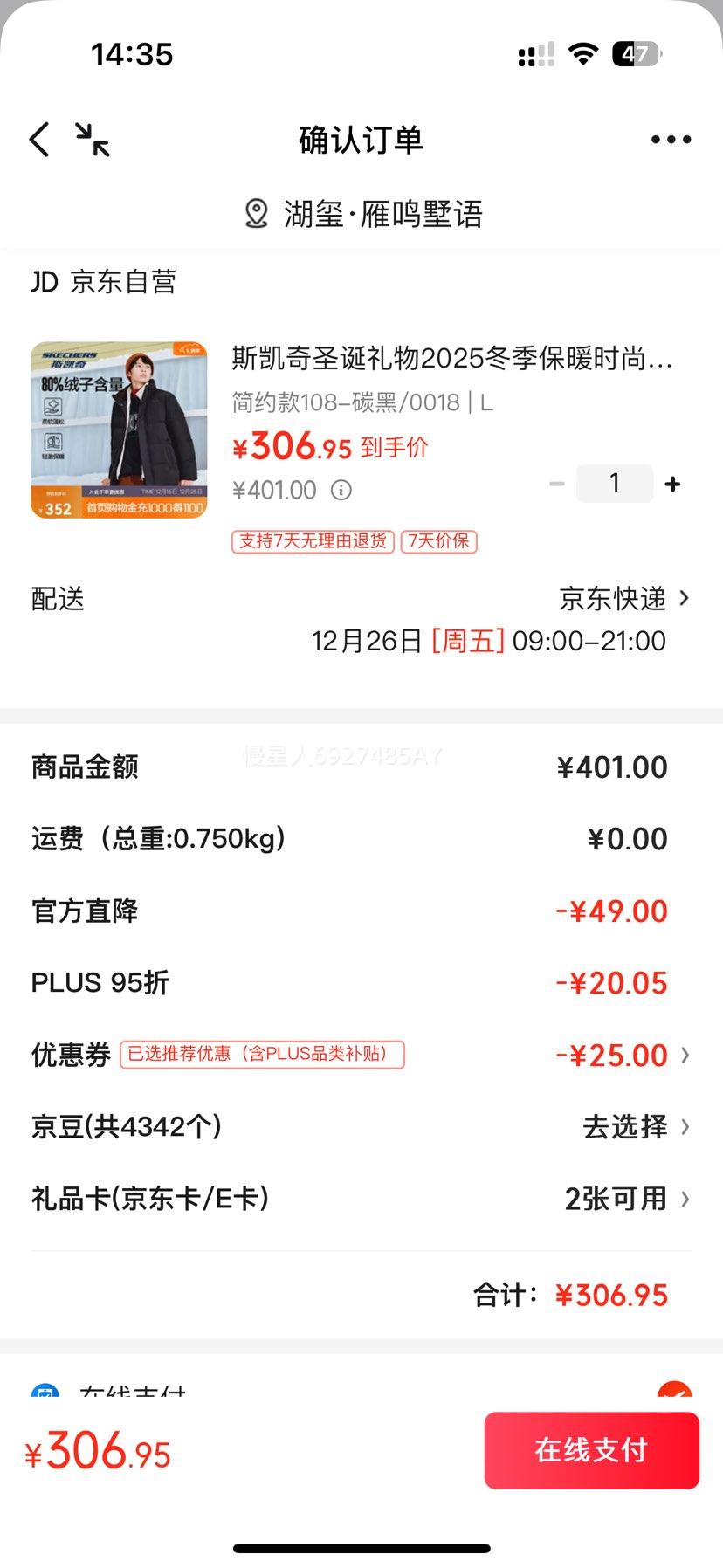723x1568 pixels.
Task: Tap the info icon beside ¥401.00 original price
Action: pos(341,490)
